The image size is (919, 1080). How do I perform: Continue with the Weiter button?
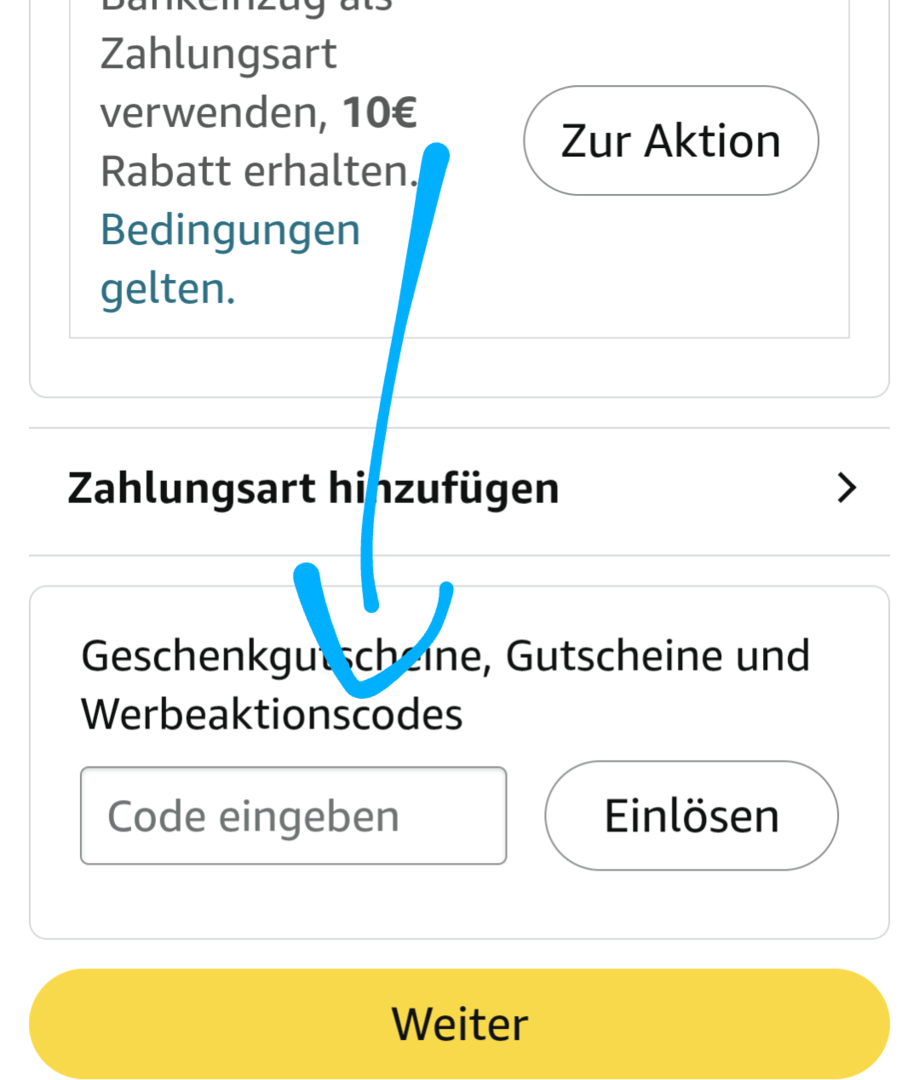click(x=459, y=1024)
